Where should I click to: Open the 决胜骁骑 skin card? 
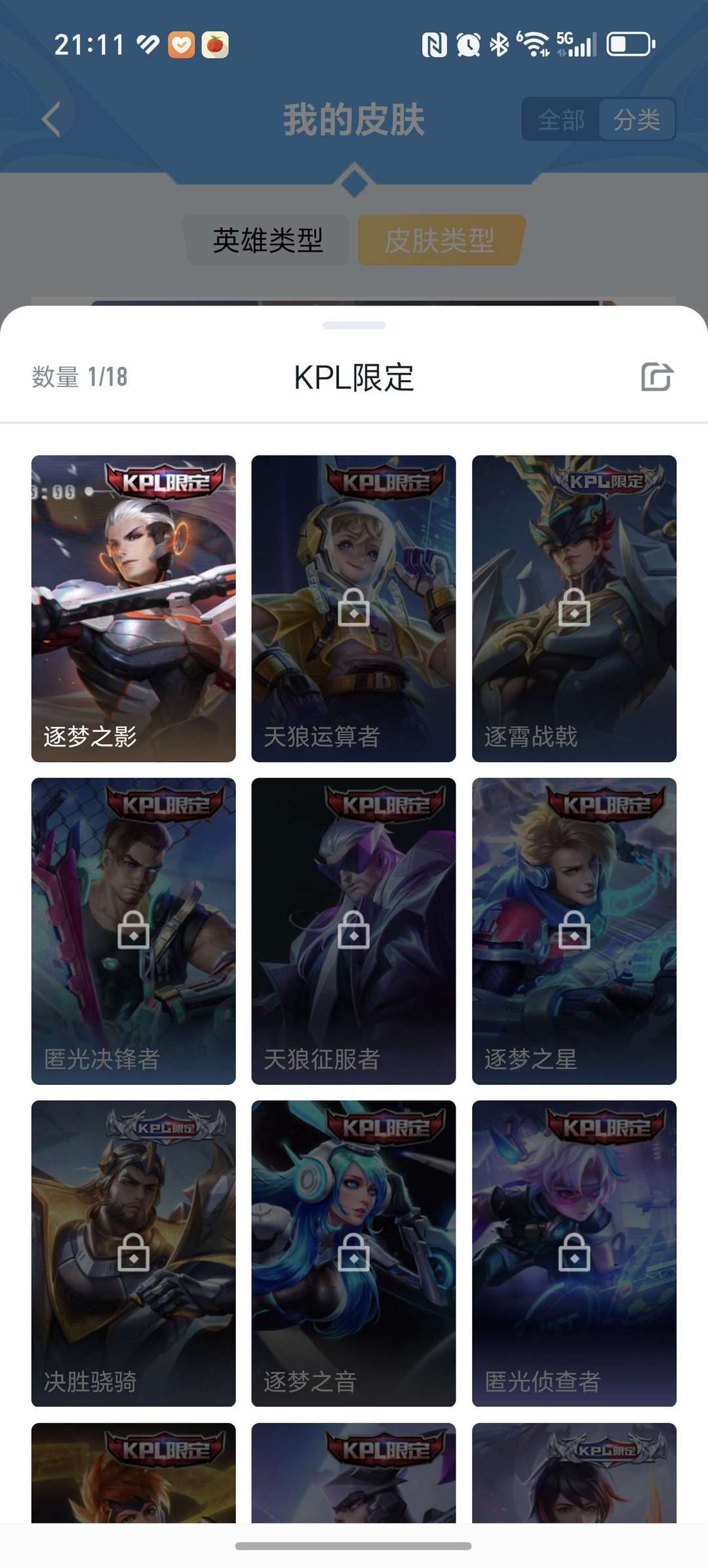[134, 1253]
